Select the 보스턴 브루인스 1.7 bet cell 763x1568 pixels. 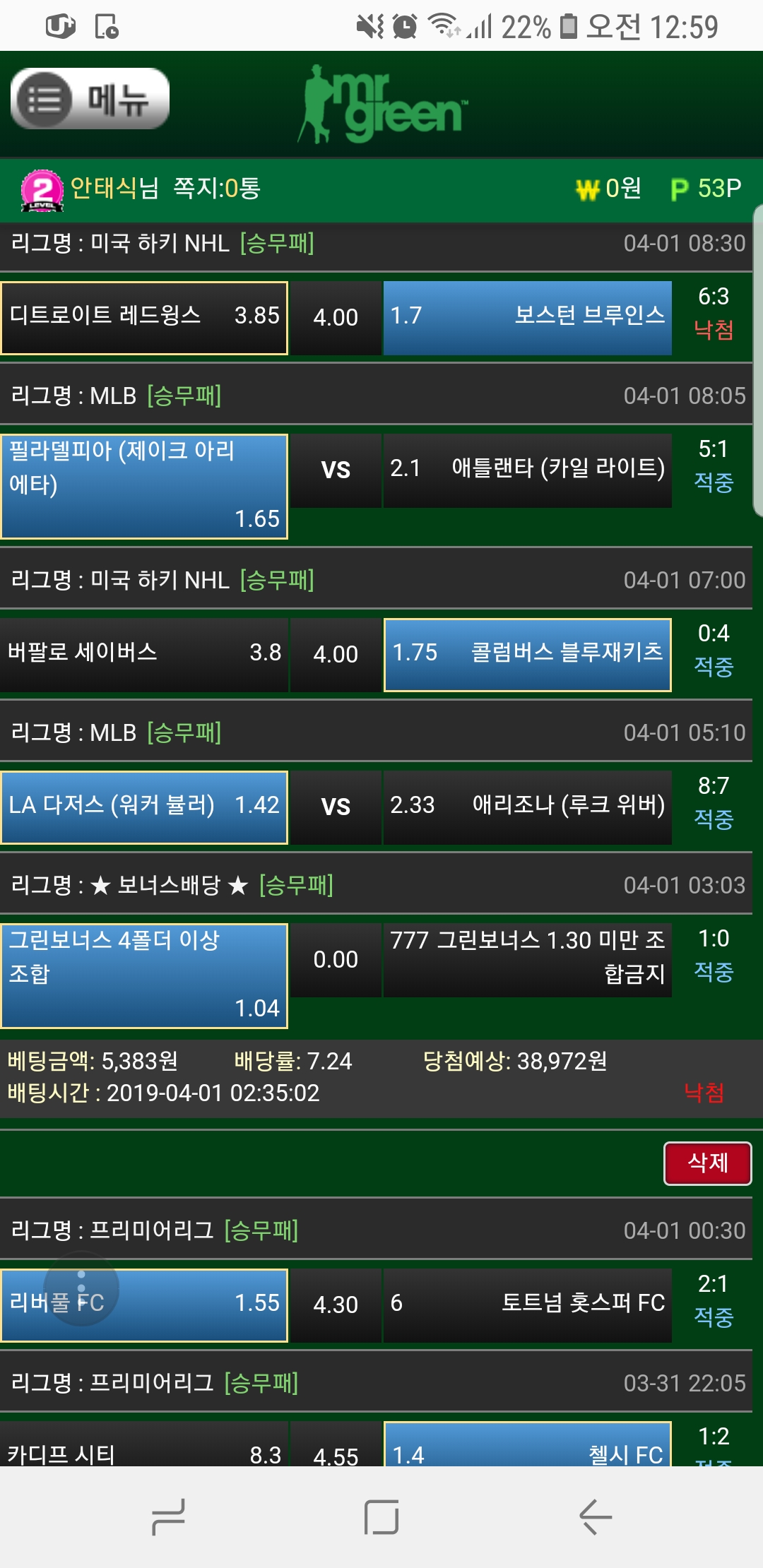tap(527, 318)
